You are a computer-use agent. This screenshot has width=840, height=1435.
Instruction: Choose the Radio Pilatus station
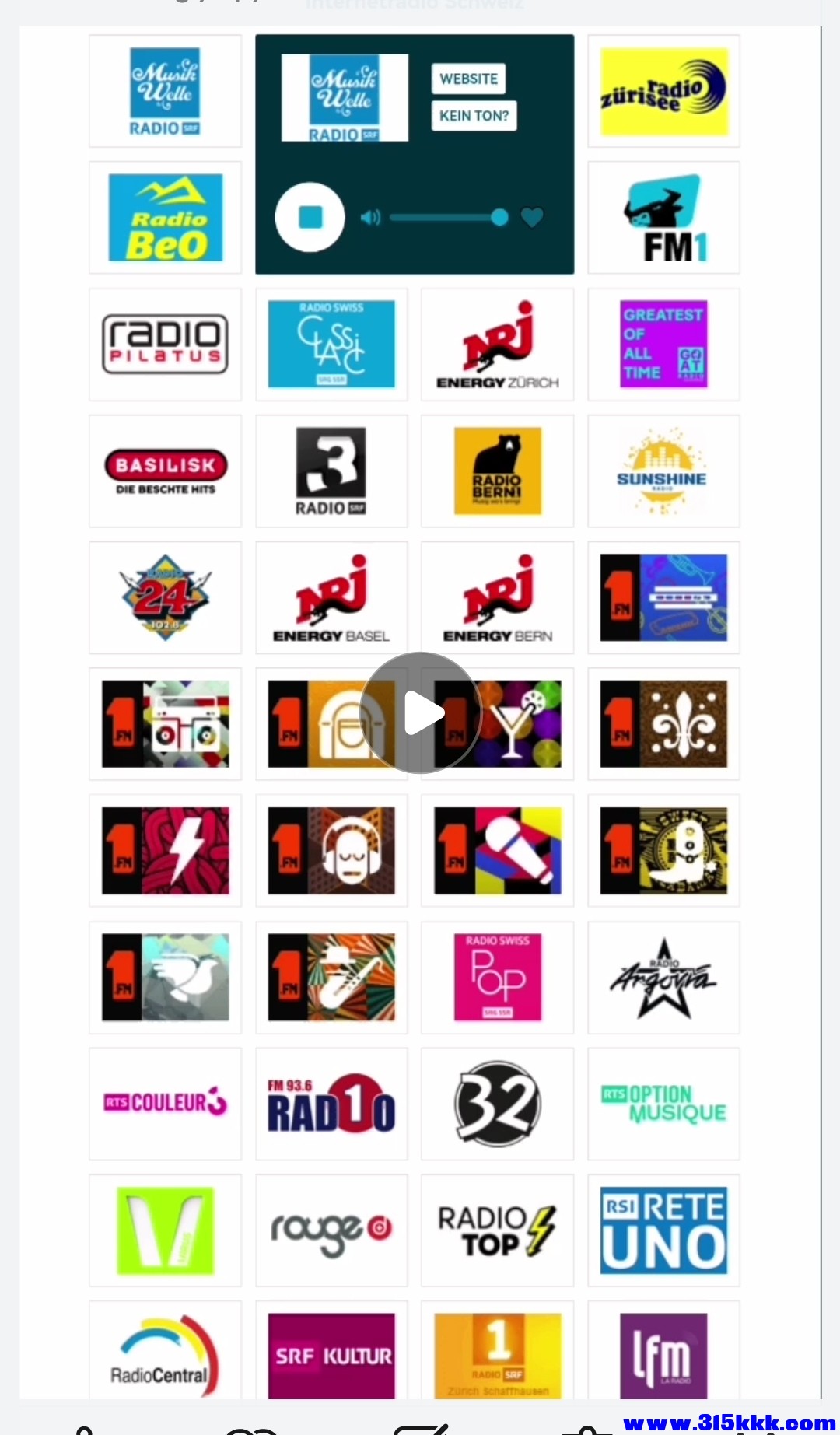165,344
